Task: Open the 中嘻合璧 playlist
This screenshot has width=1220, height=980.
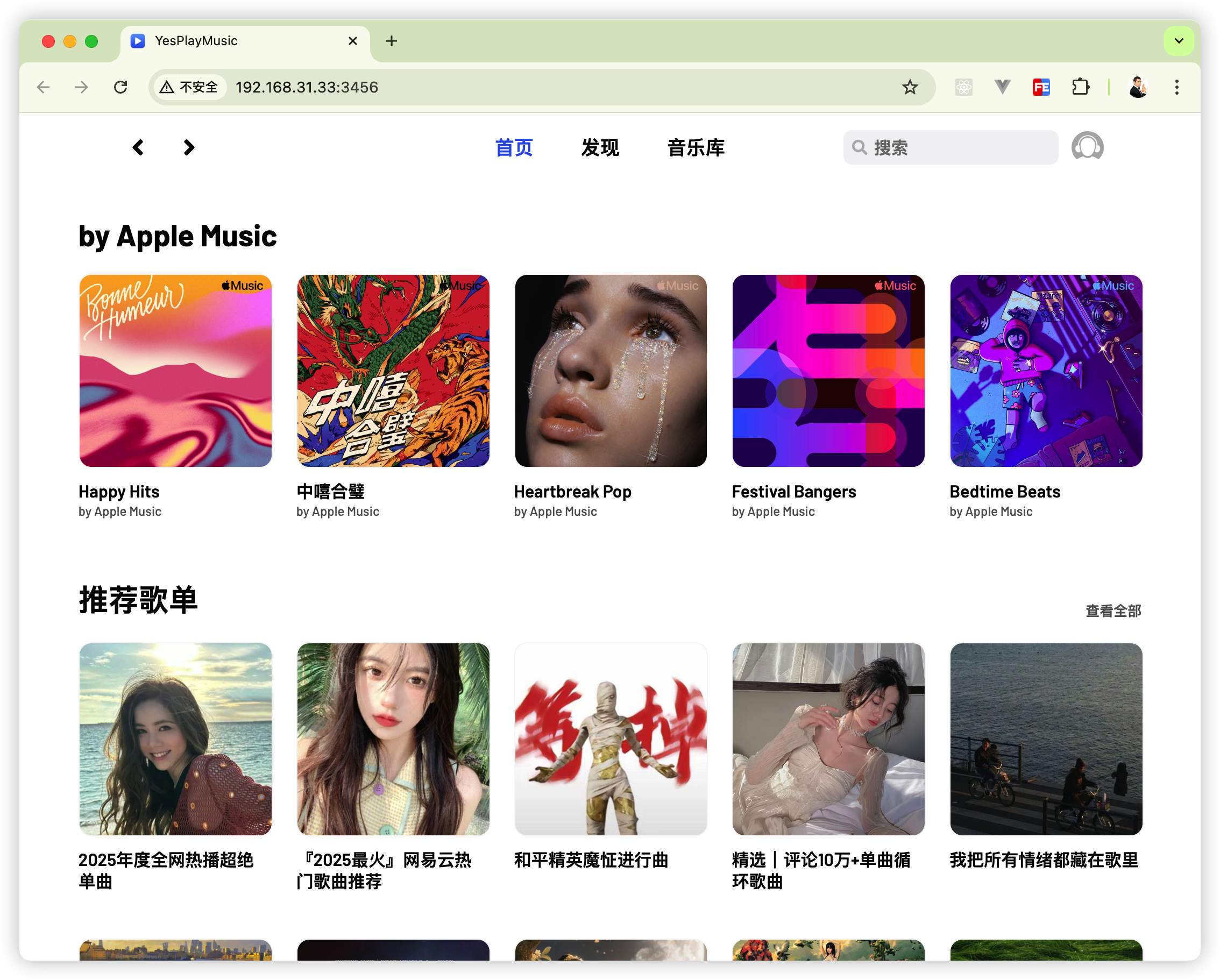Action: pos(393,371)
